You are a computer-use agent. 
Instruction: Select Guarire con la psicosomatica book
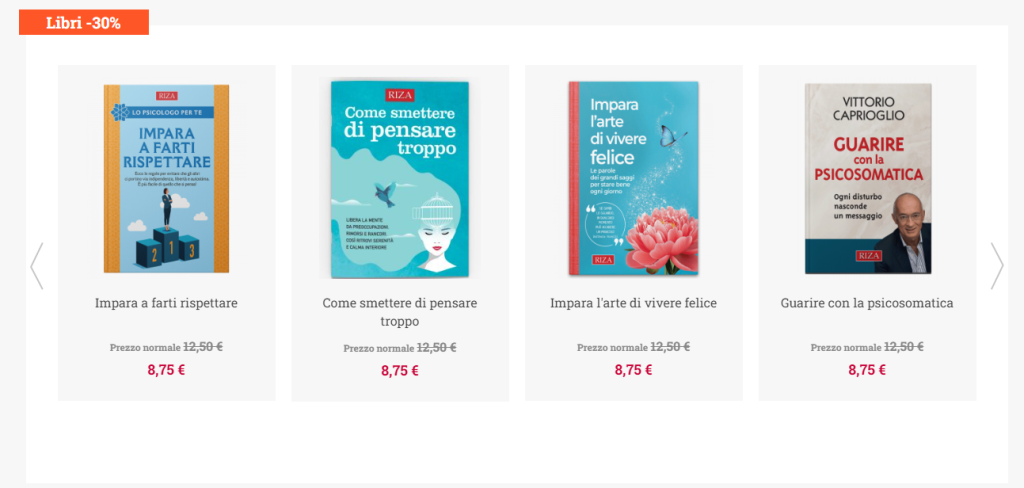[867, 180]
